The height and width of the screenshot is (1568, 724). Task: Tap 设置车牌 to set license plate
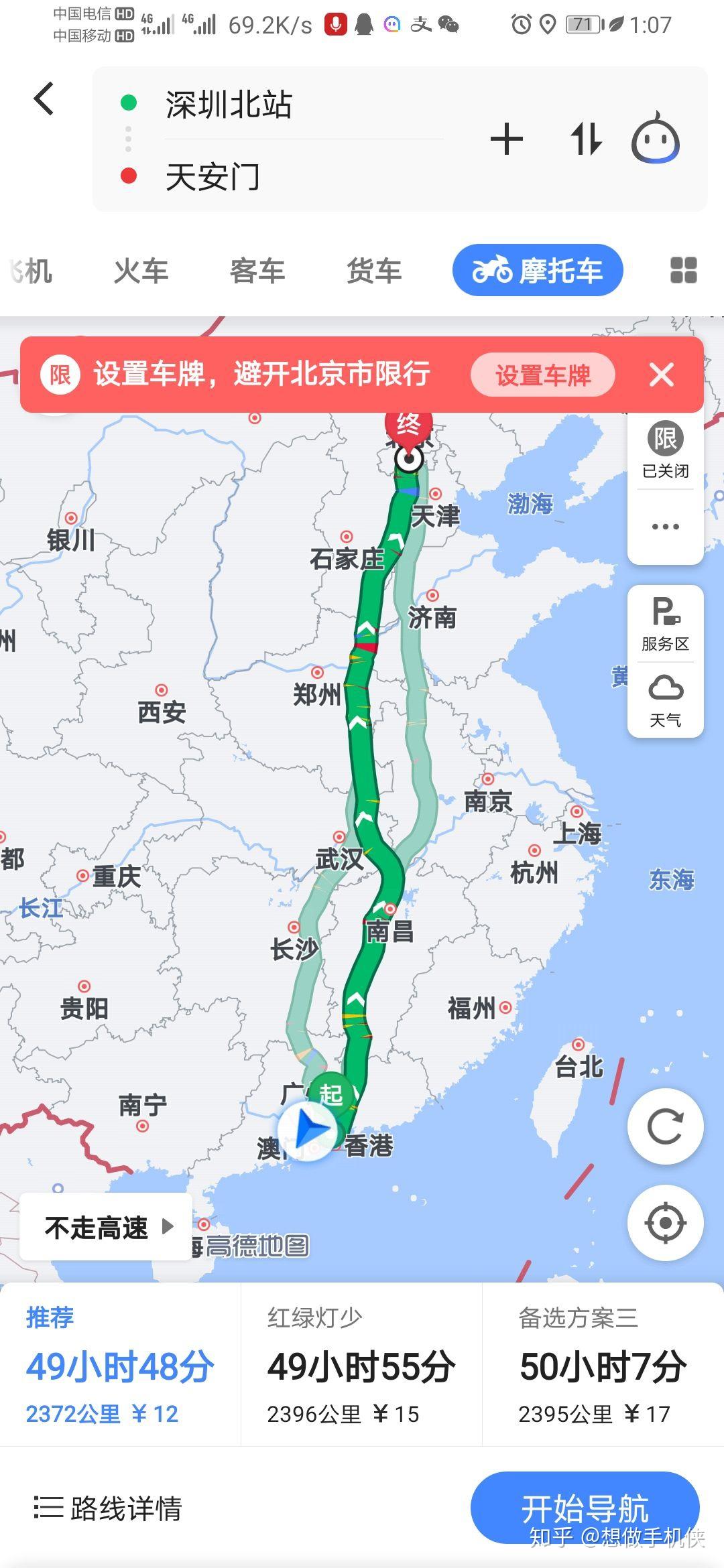543,375
